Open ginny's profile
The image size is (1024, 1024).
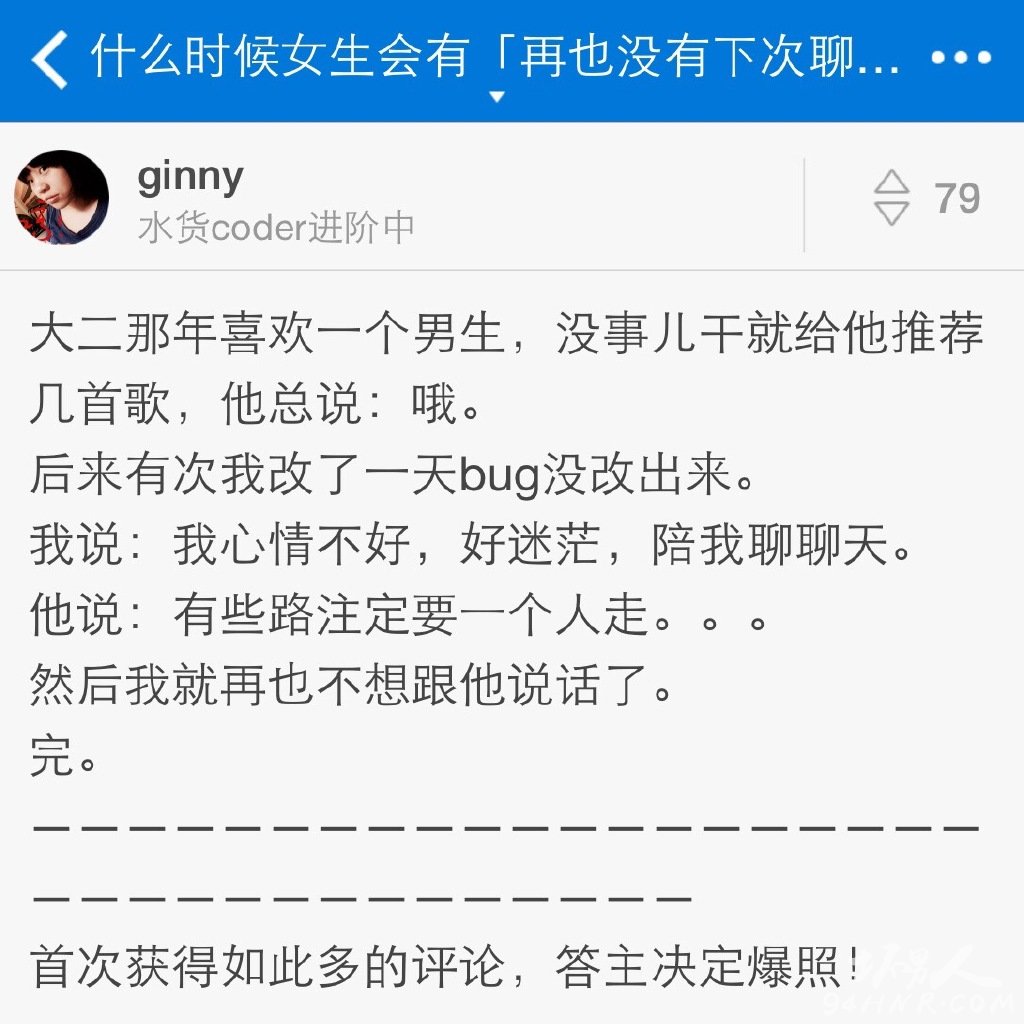pyautogui.click(x=62, y=197)
